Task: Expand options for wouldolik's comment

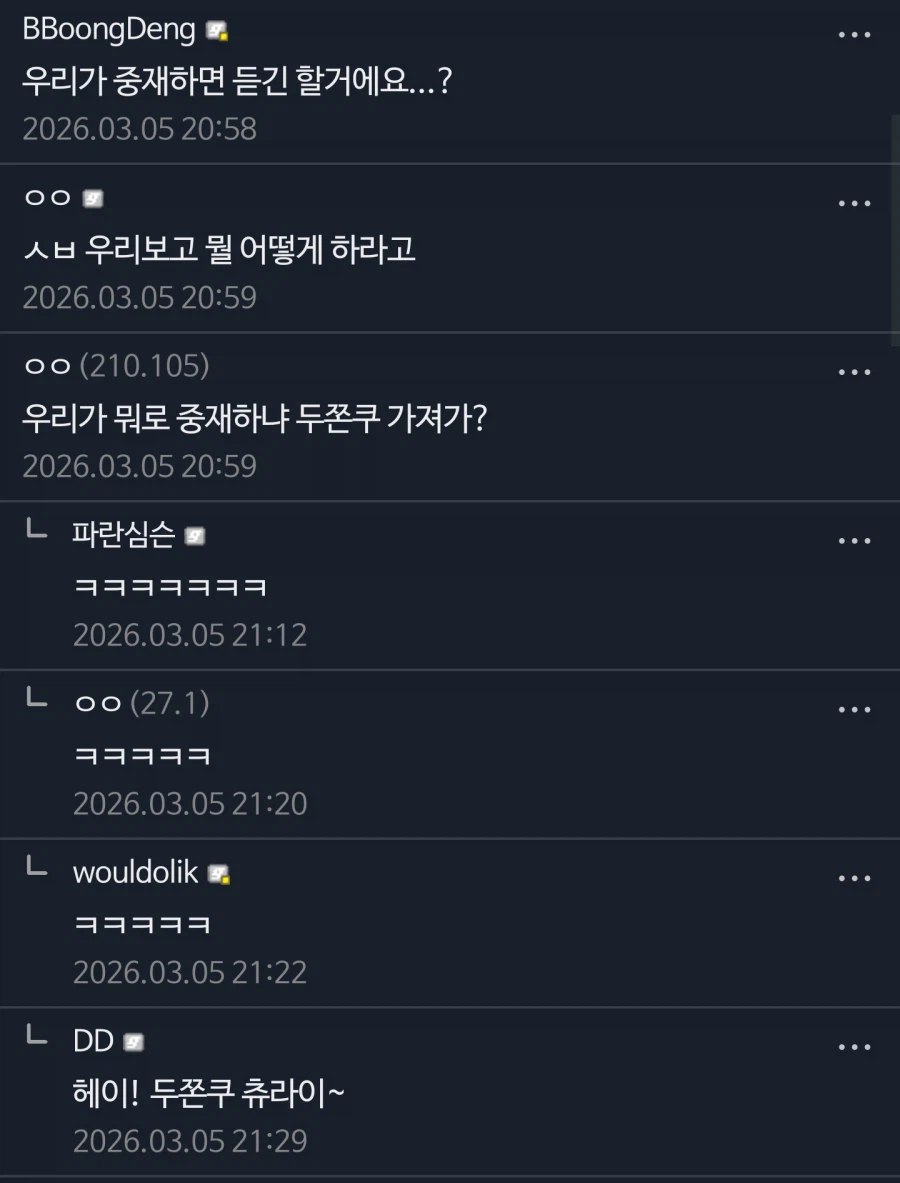Action: coord(855,877)
